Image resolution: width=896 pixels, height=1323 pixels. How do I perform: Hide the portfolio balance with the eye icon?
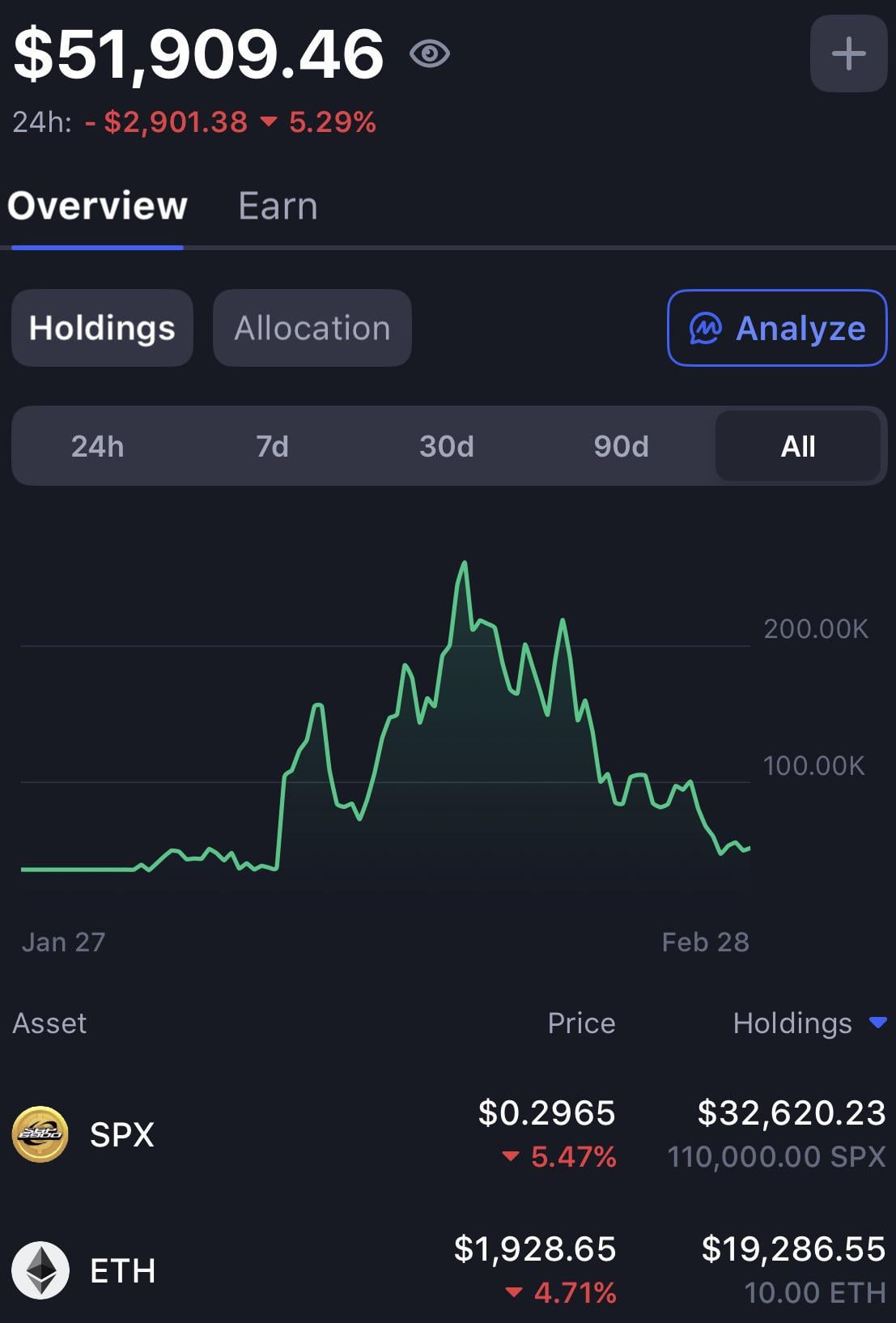[x=430, y=54]
